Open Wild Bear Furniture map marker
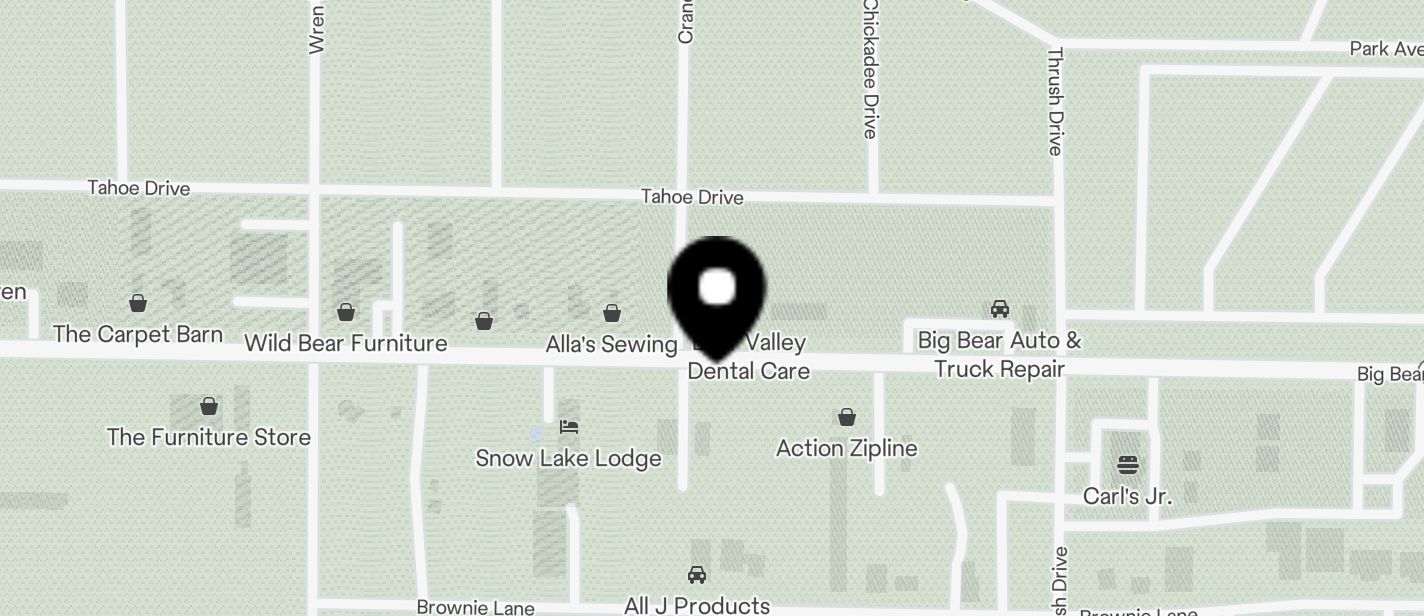Screen dimensions: 1424x616 (346, 313)
